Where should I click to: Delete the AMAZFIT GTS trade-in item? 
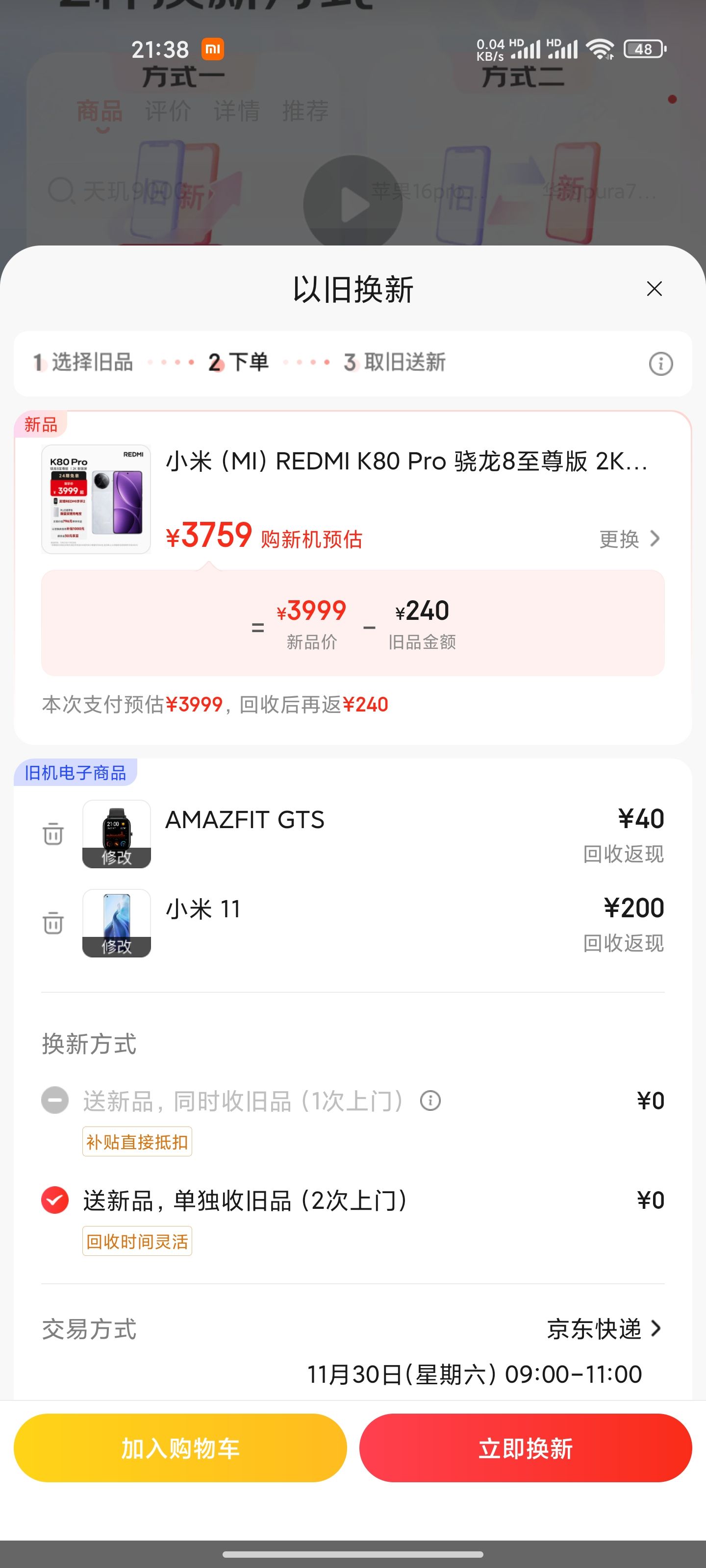(53, 833)
